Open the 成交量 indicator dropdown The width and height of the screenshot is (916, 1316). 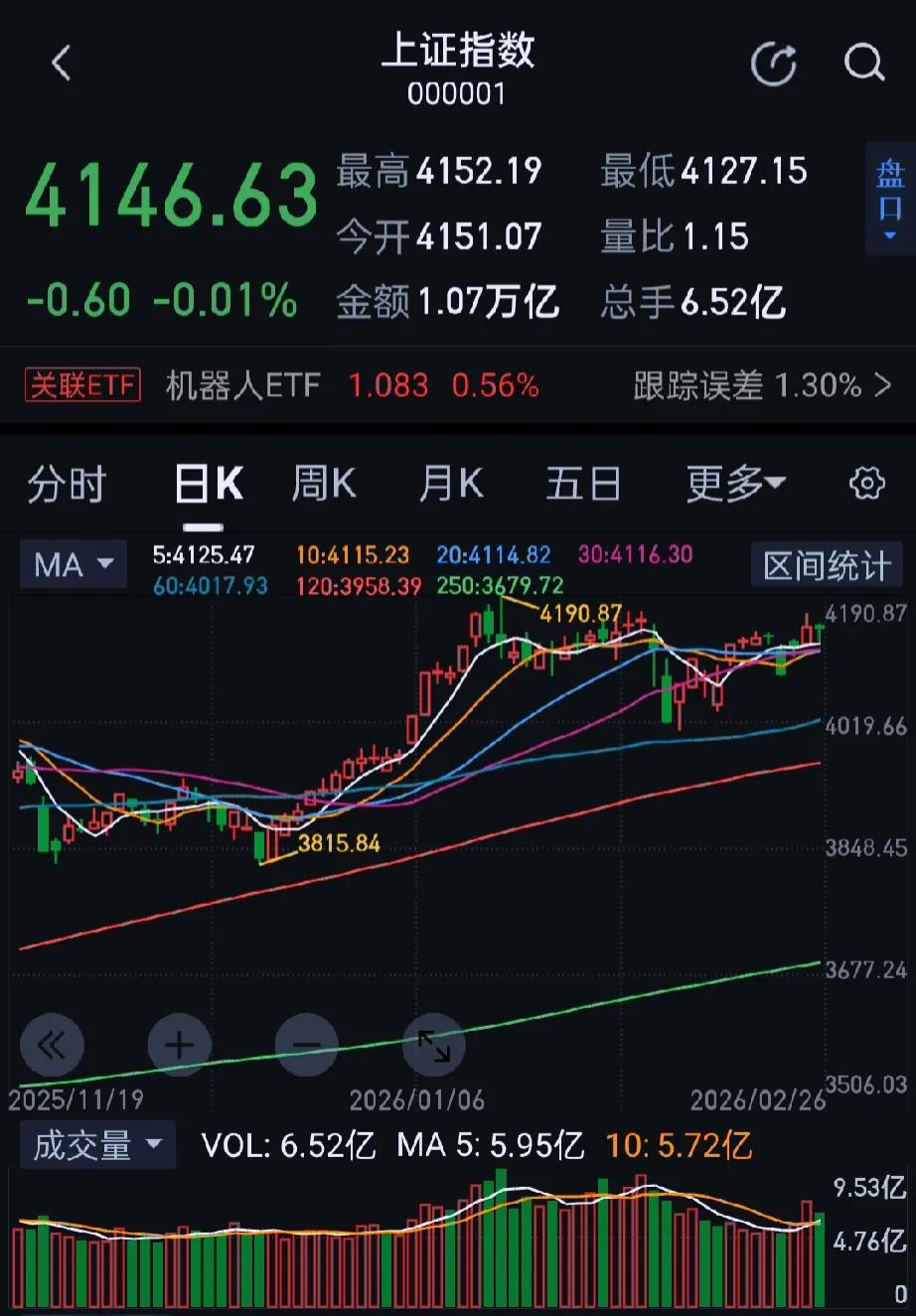point(96,1145)
